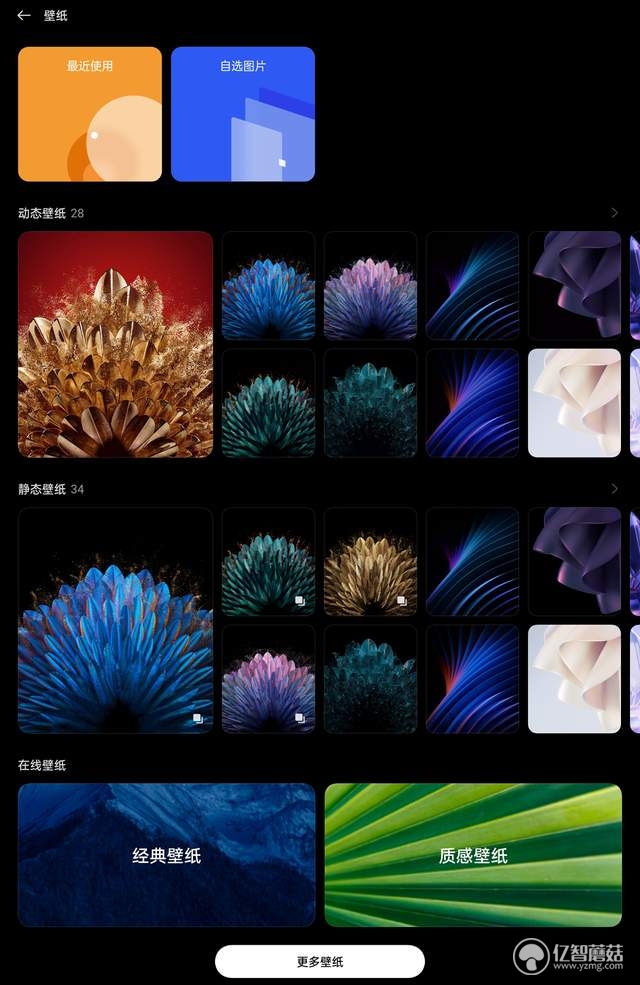Go back from the 壁纸 screen

click(x=24, y=16)
